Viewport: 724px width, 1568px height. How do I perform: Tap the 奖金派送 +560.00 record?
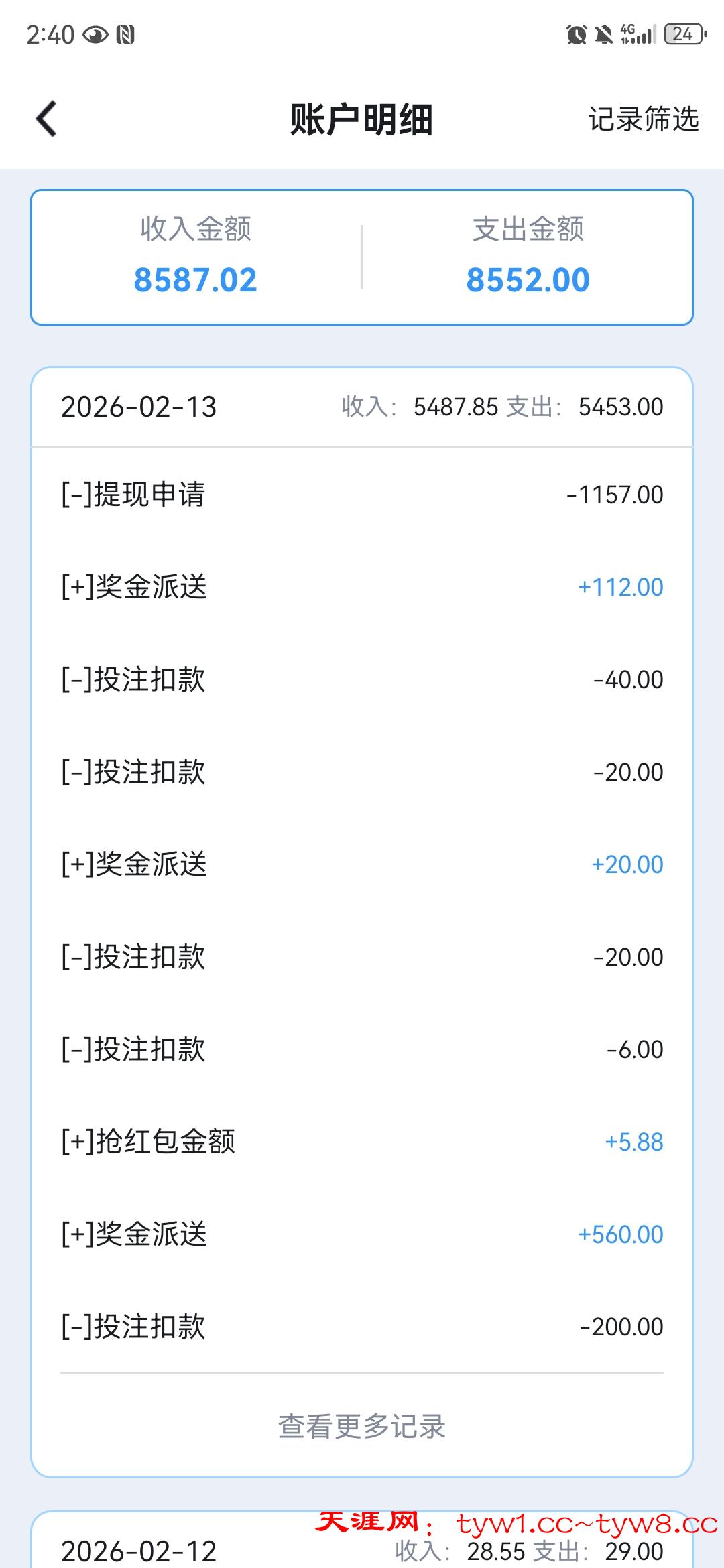362,1235
